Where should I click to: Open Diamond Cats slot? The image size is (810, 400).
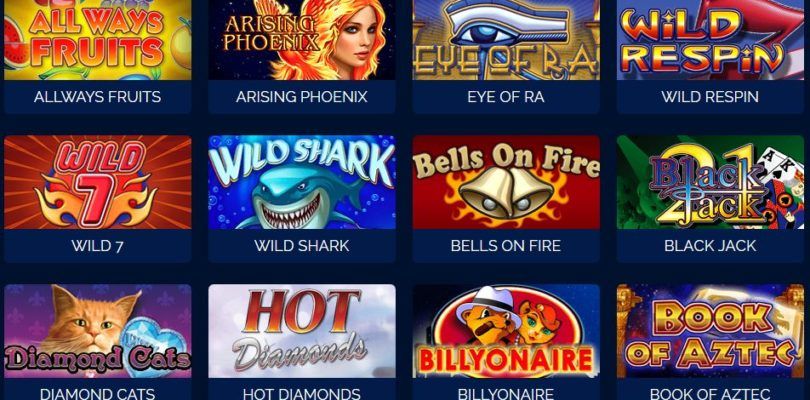click(x=97, y=332)
